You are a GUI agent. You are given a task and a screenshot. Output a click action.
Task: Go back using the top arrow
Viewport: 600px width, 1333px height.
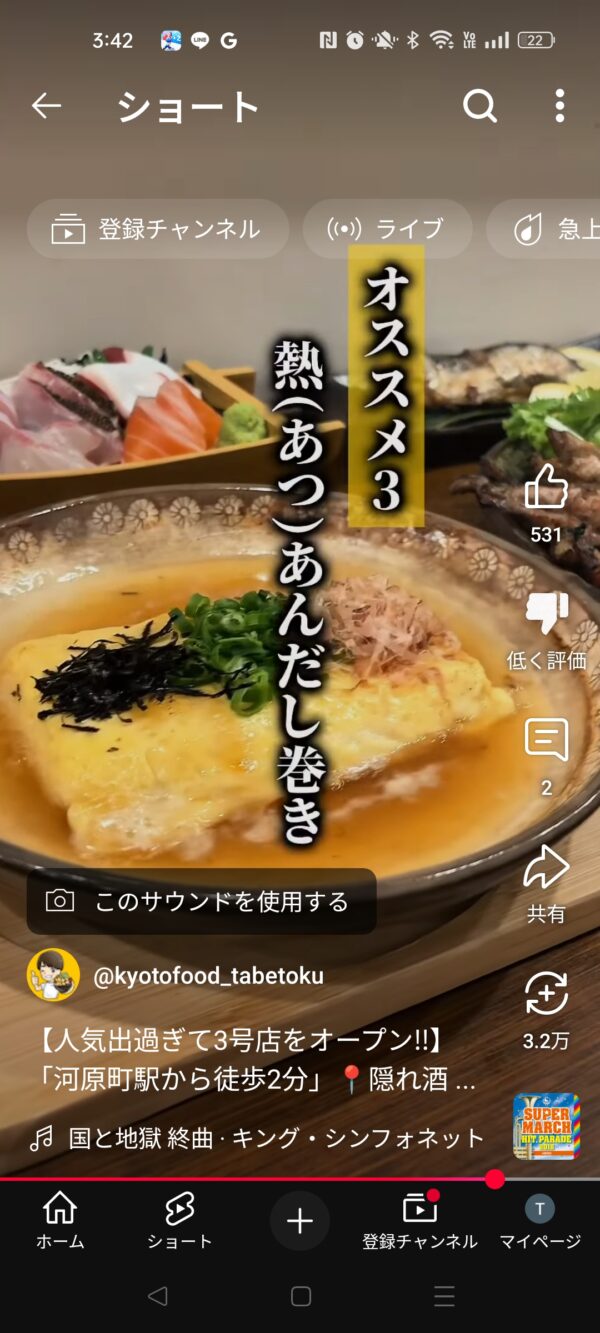click(46, 105)
